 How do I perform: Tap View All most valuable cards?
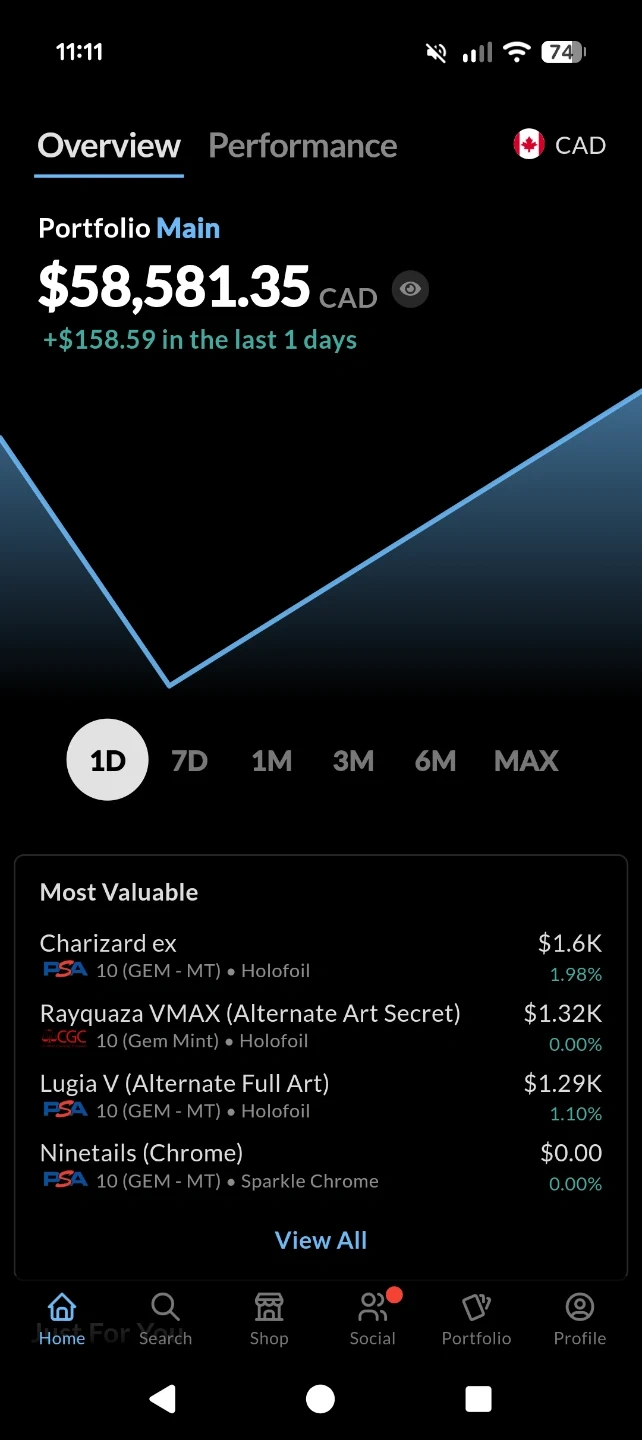(321, 1240)
